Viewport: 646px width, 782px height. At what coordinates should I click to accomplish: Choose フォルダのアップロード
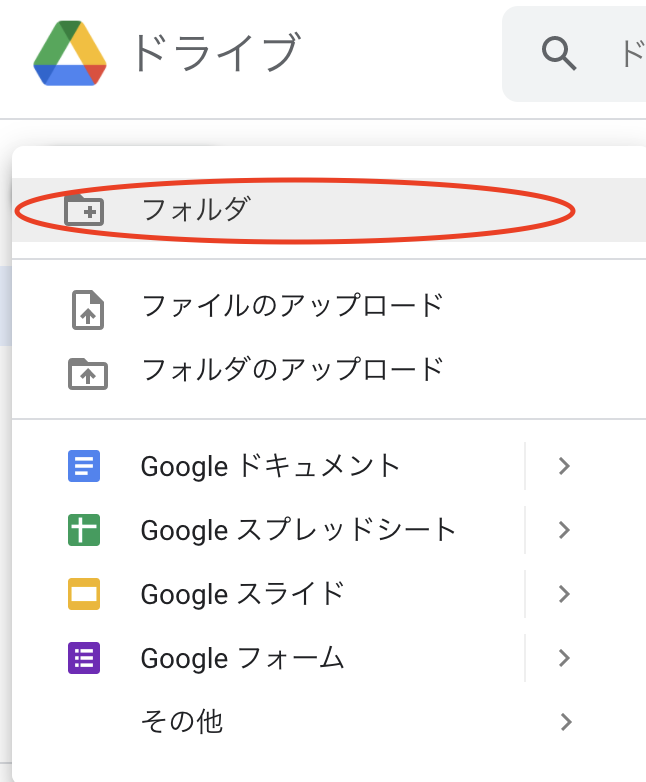(292, 370)
